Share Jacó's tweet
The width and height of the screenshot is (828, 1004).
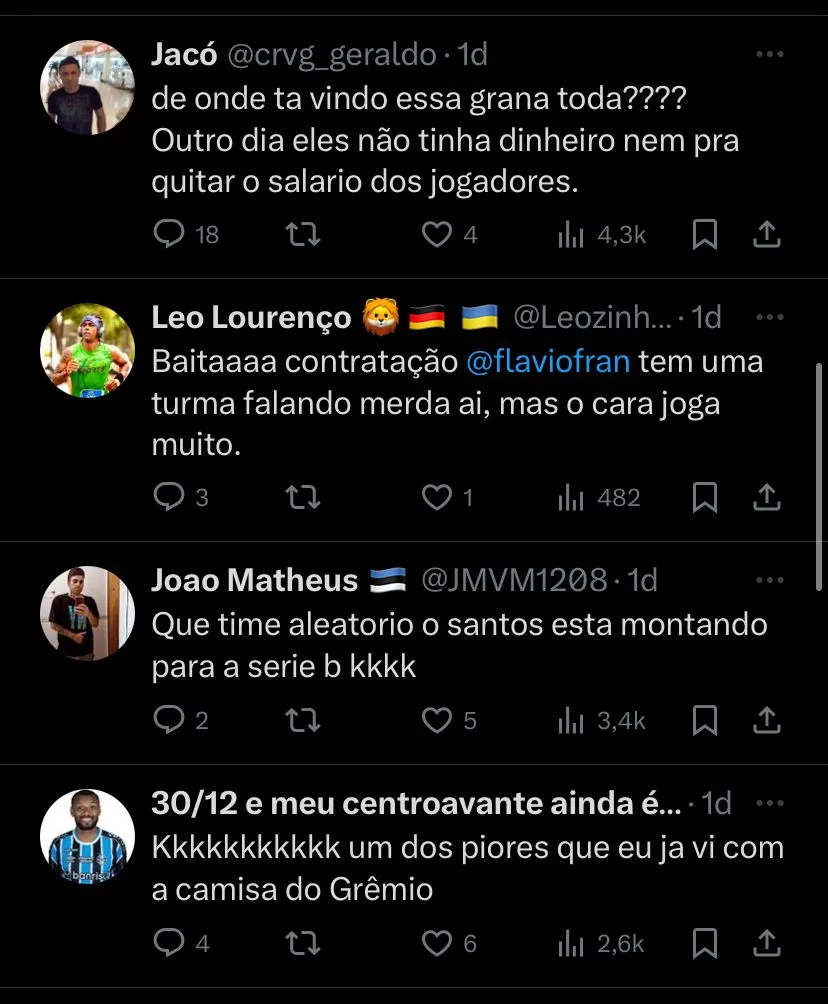pos(766,235)
